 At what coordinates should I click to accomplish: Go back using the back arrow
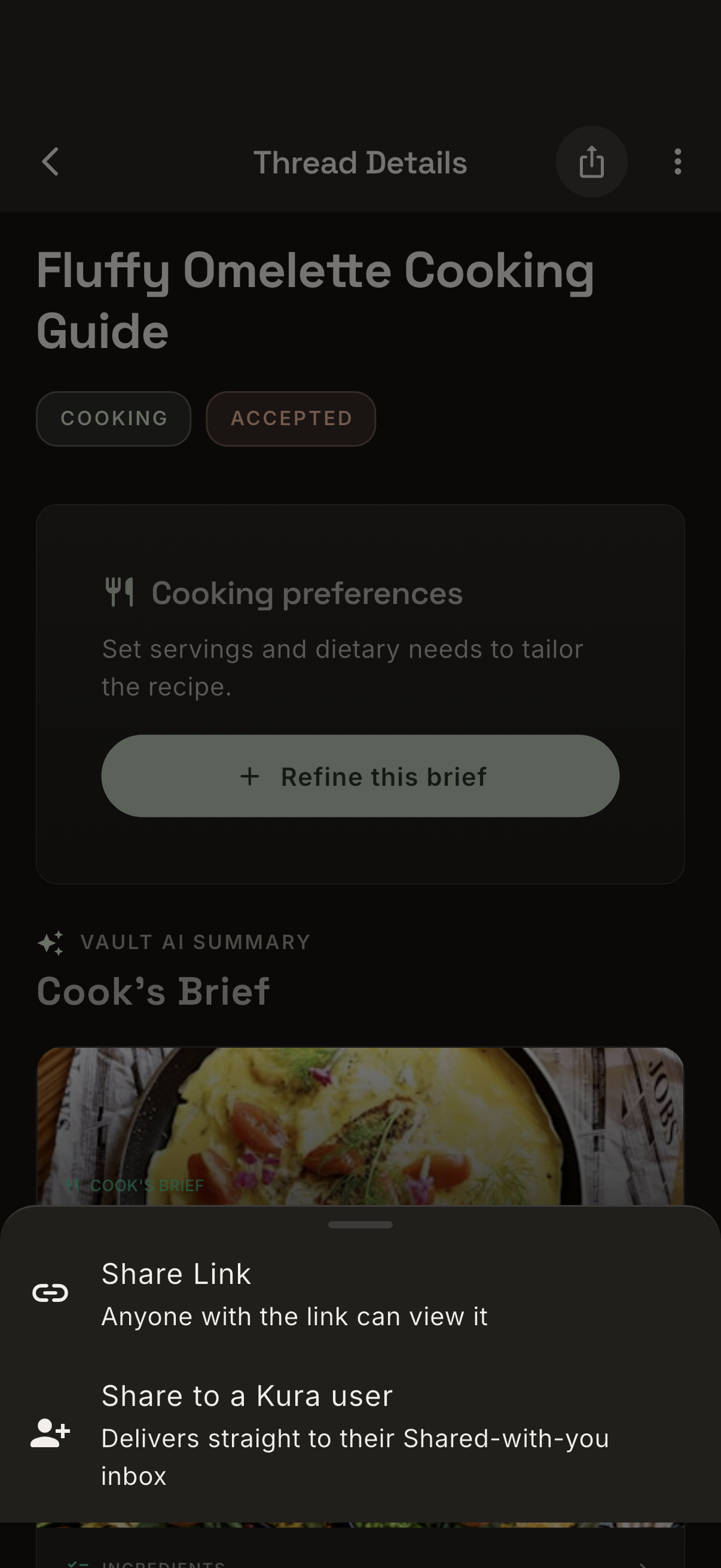tap(50, 162)
